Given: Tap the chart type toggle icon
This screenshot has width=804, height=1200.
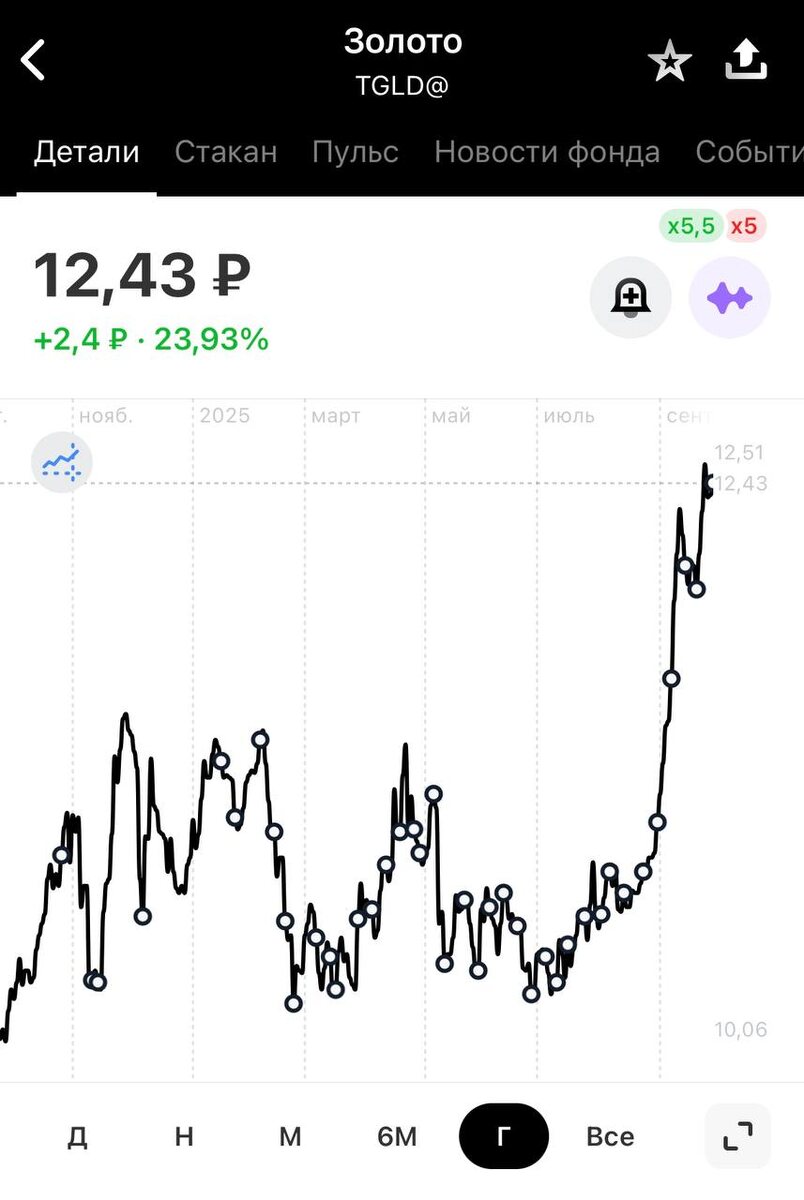Looking at the screenshot, I should coord(62,462).
